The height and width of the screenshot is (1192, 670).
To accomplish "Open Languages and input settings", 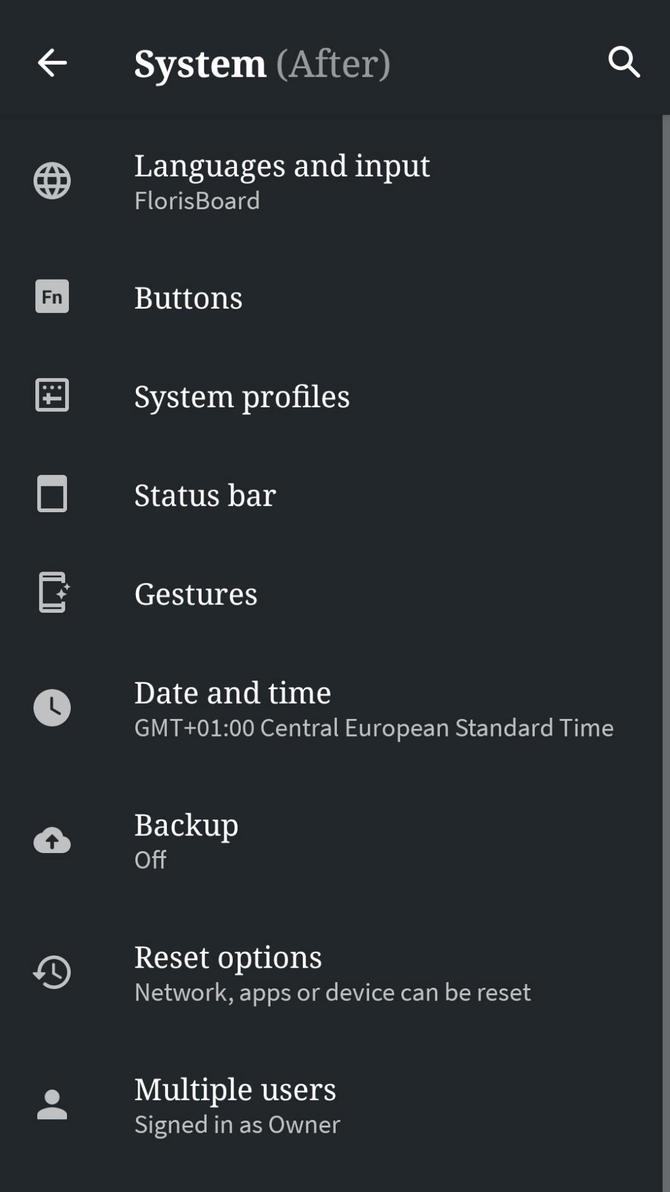I will [x=282, y=181].
